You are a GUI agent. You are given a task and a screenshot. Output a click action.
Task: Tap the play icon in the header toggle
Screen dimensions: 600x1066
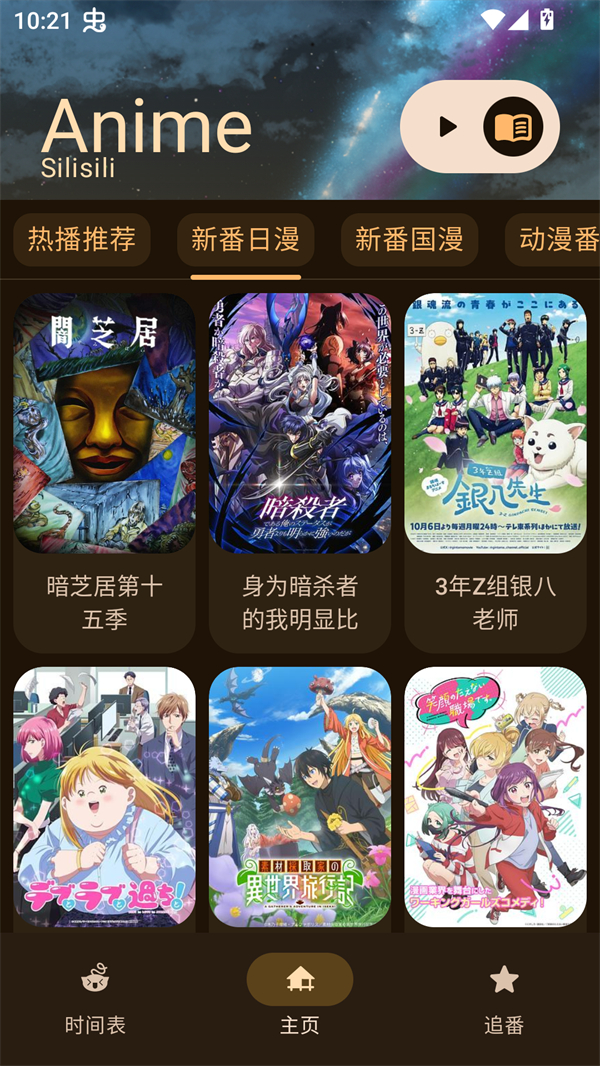(448, 126)
